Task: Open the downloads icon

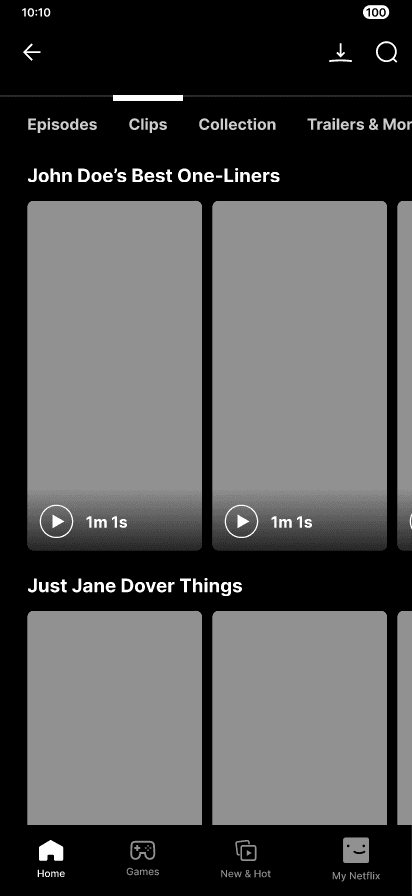Action: (341, 53)
